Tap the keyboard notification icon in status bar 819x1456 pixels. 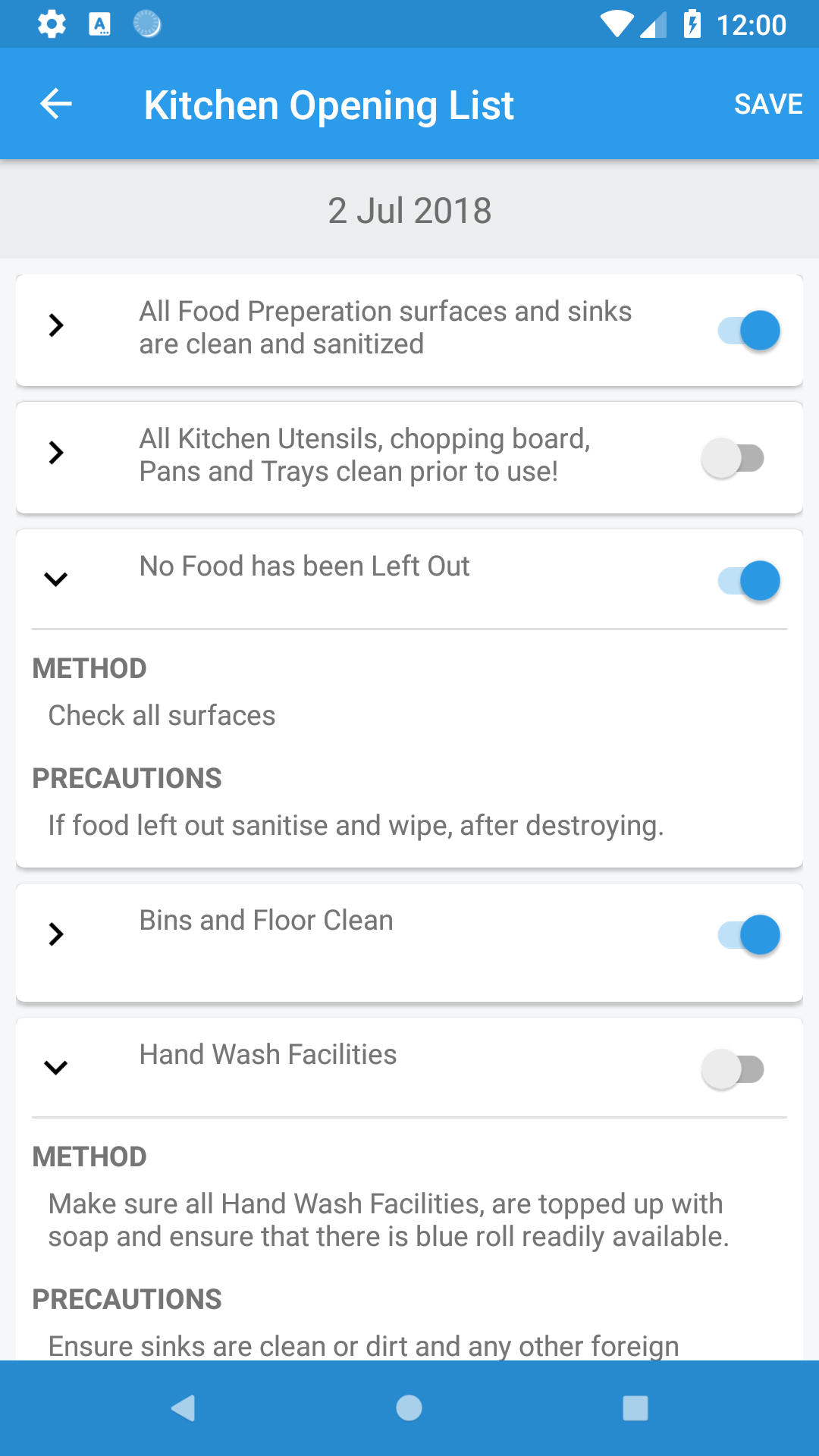[x=99, y=25]
